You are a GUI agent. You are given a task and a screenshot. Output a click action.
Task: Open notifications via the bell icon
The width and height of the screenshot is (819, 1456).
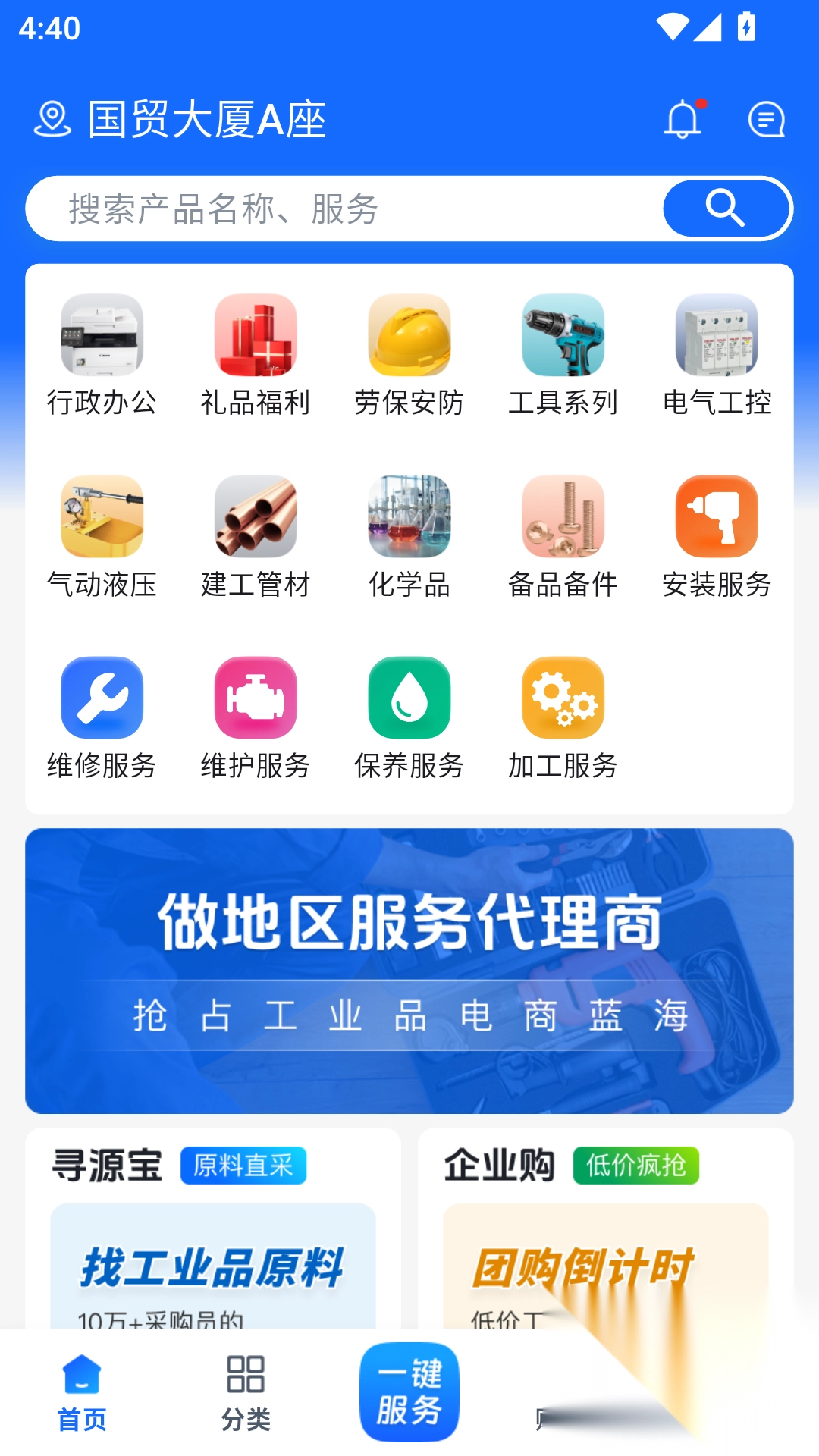coord(685,119)
